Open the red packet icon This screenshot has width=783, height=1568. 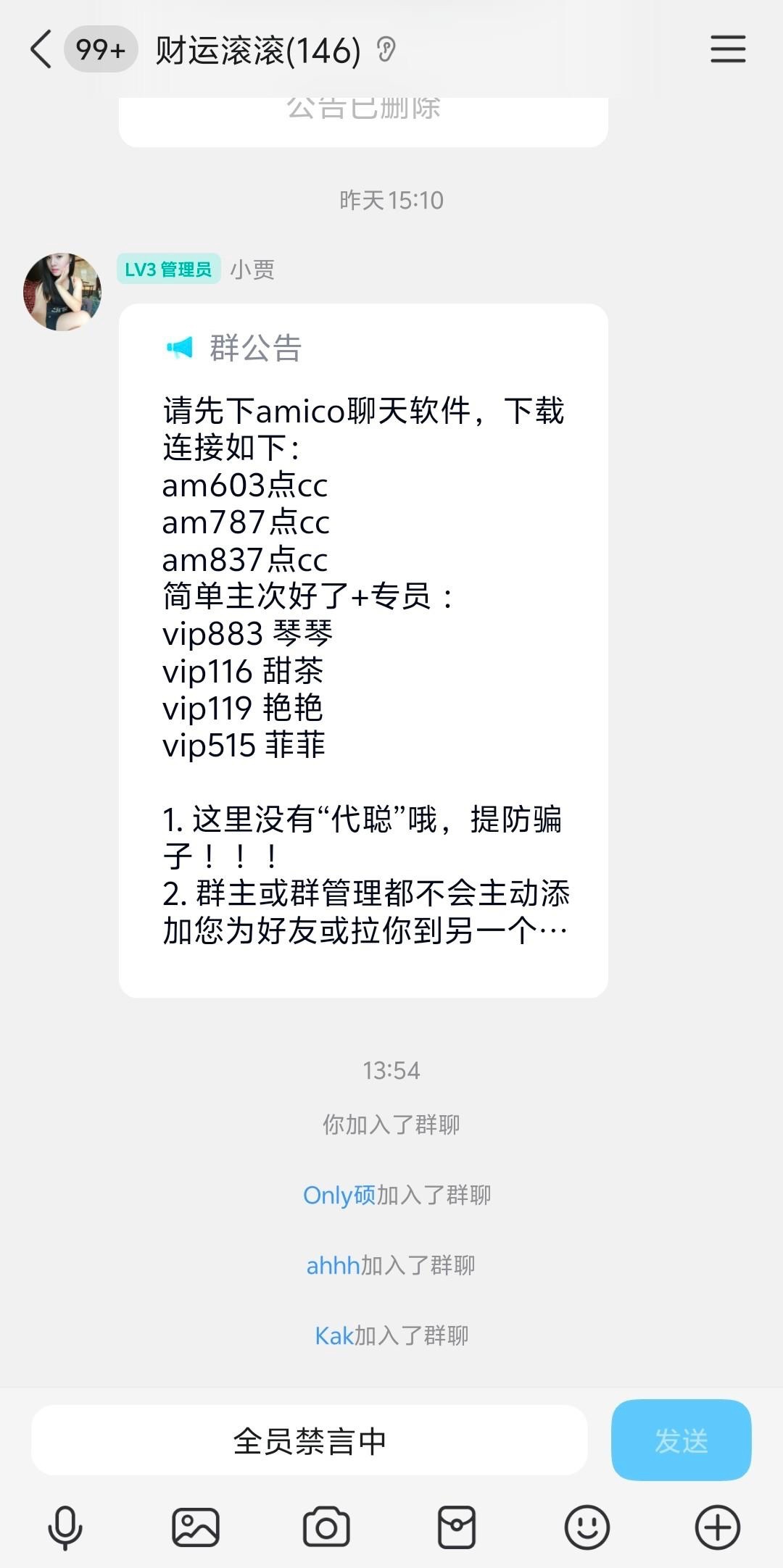tap(457, 1527)
